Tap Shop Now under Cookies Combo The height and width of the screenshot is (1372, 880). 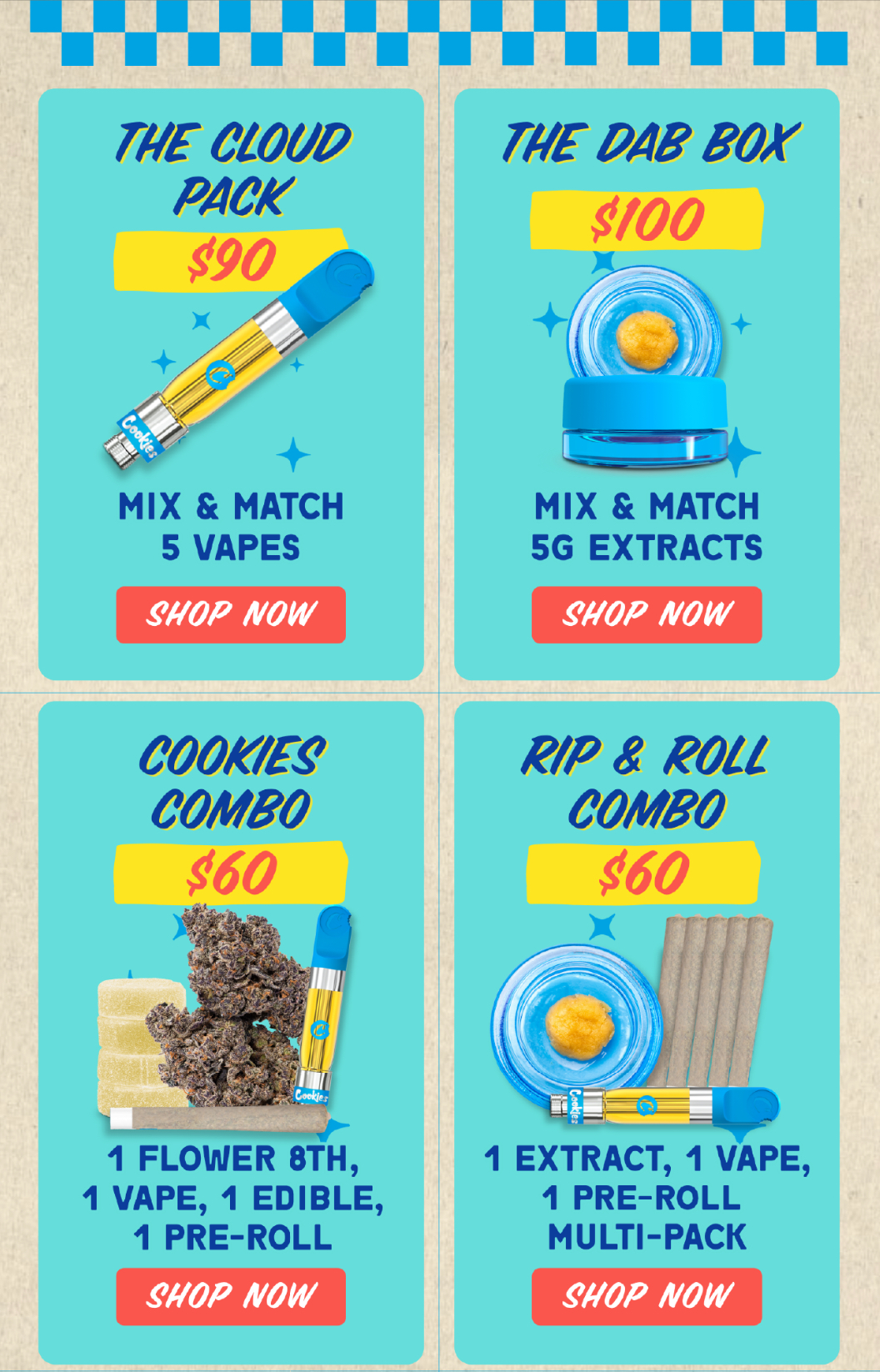[231, 1296]
